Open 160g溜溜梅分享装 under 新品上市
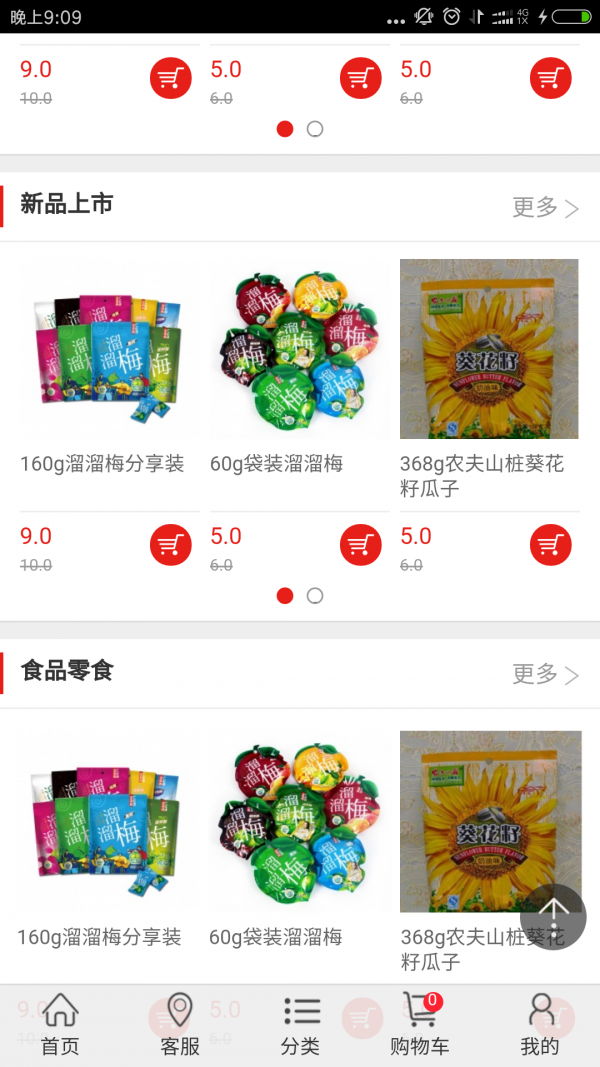 click(108, 349)
